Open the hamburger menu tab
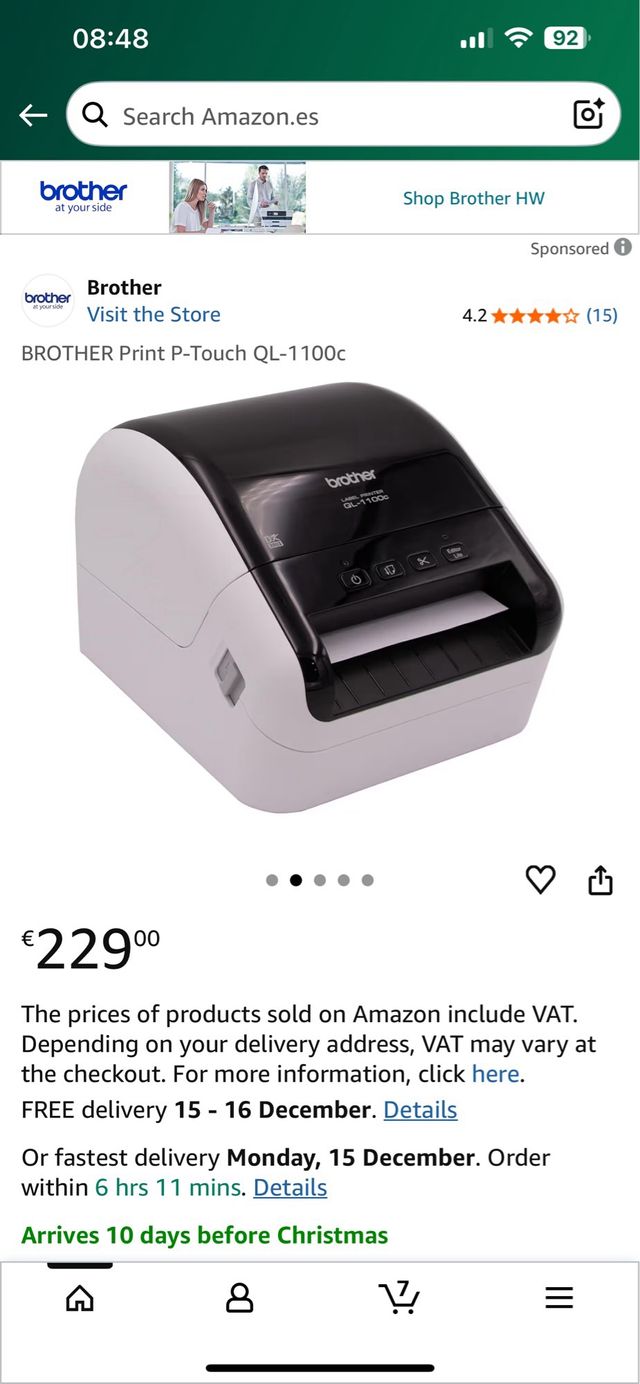Screen dimensions: 640x1384 pos(559,1298)
